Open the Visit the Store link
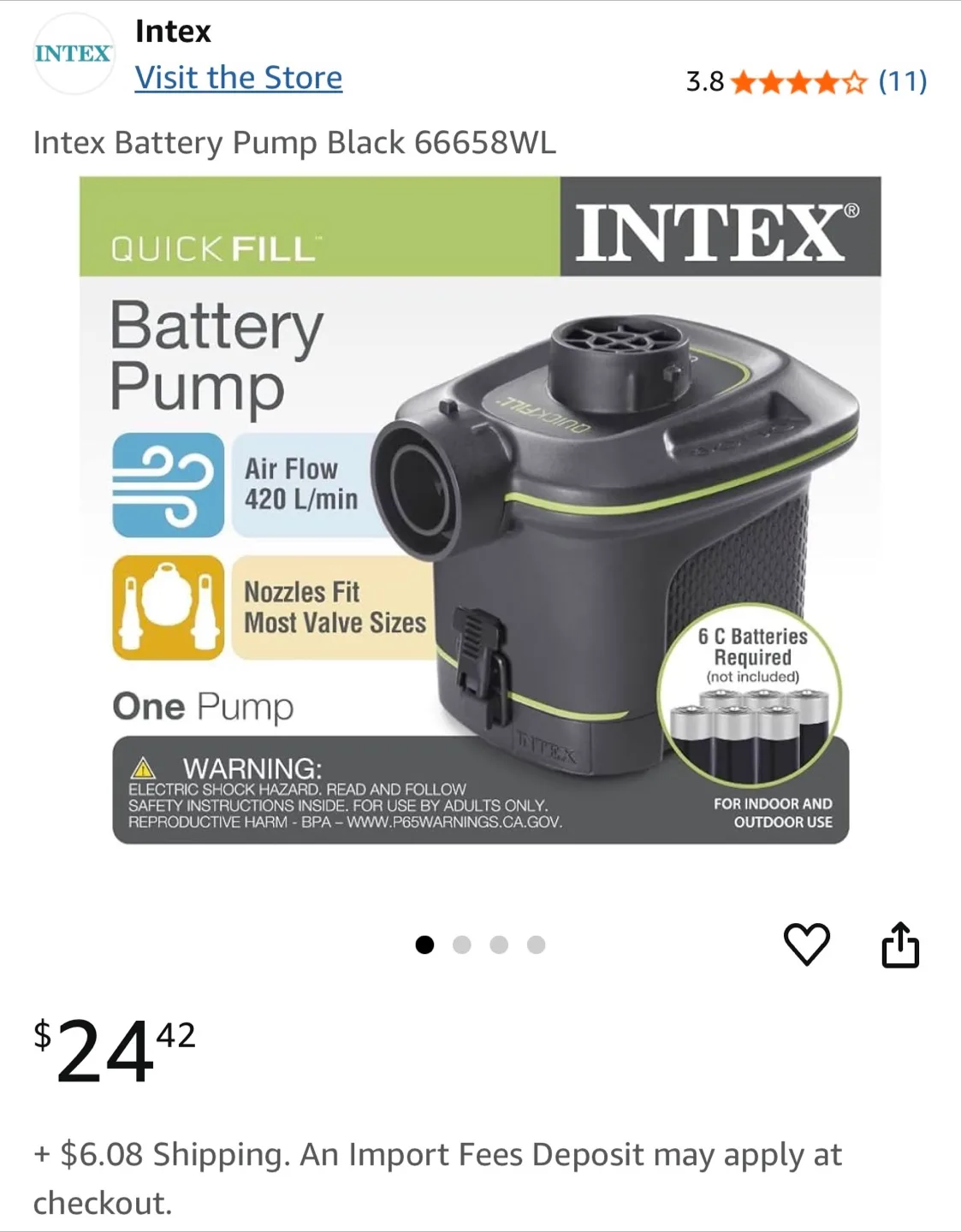Screen dimensions: 961x1232 [238, 78]
